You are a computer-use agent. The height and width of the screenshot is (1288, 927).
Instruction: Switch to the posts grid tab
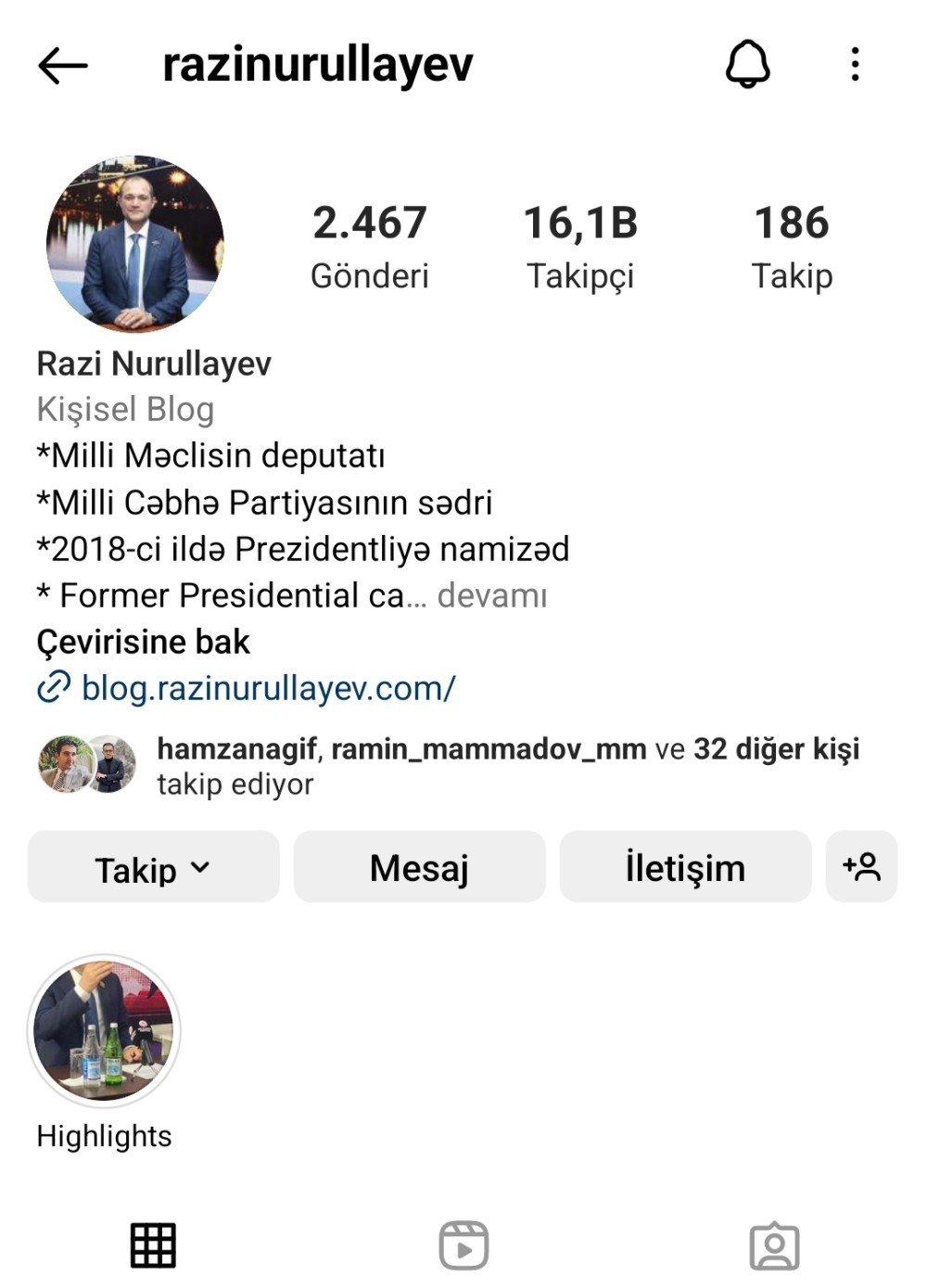point(153,1245)
